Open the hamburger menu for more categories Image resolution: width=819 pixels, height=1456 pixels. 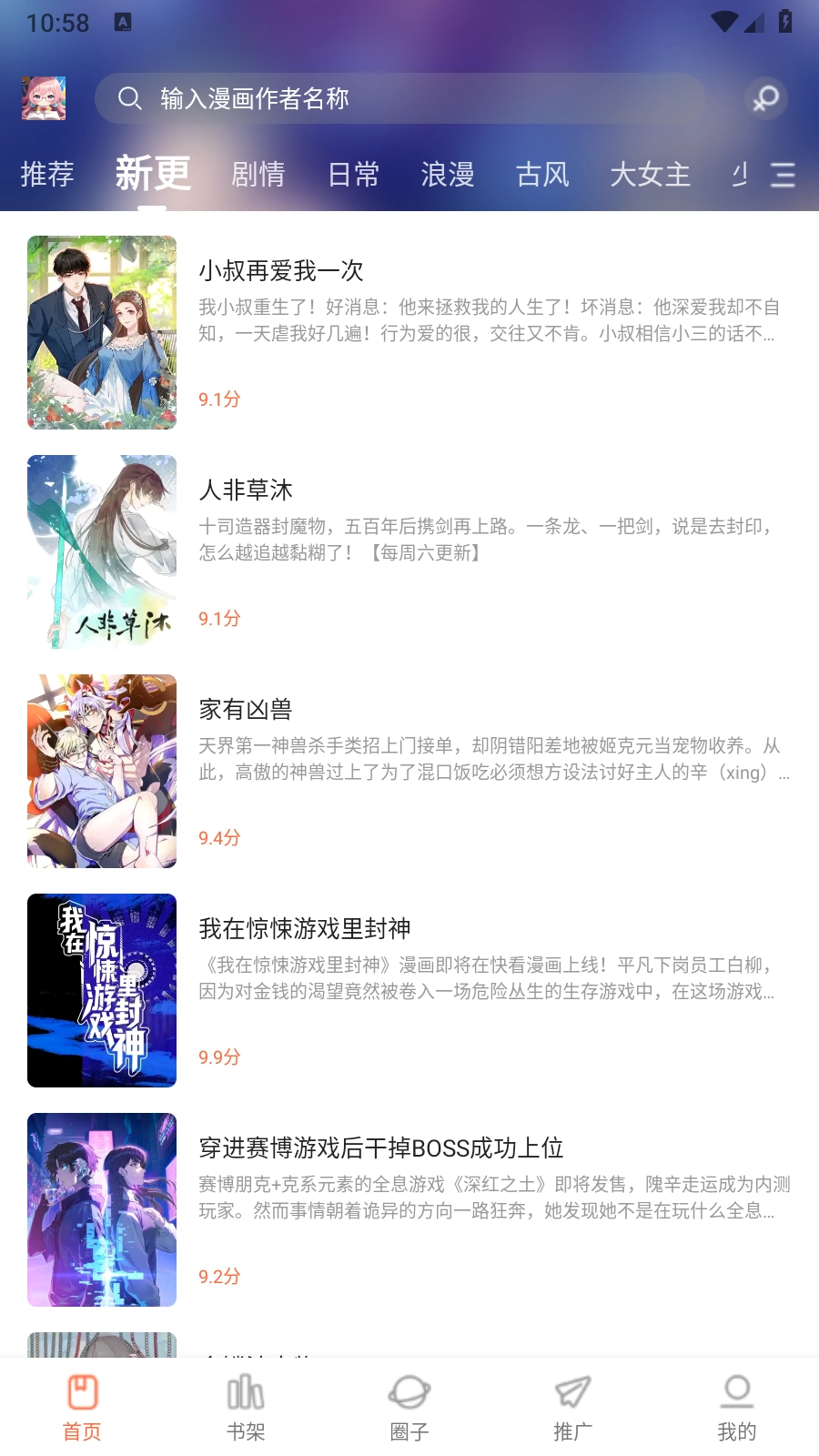coord(782,175)
